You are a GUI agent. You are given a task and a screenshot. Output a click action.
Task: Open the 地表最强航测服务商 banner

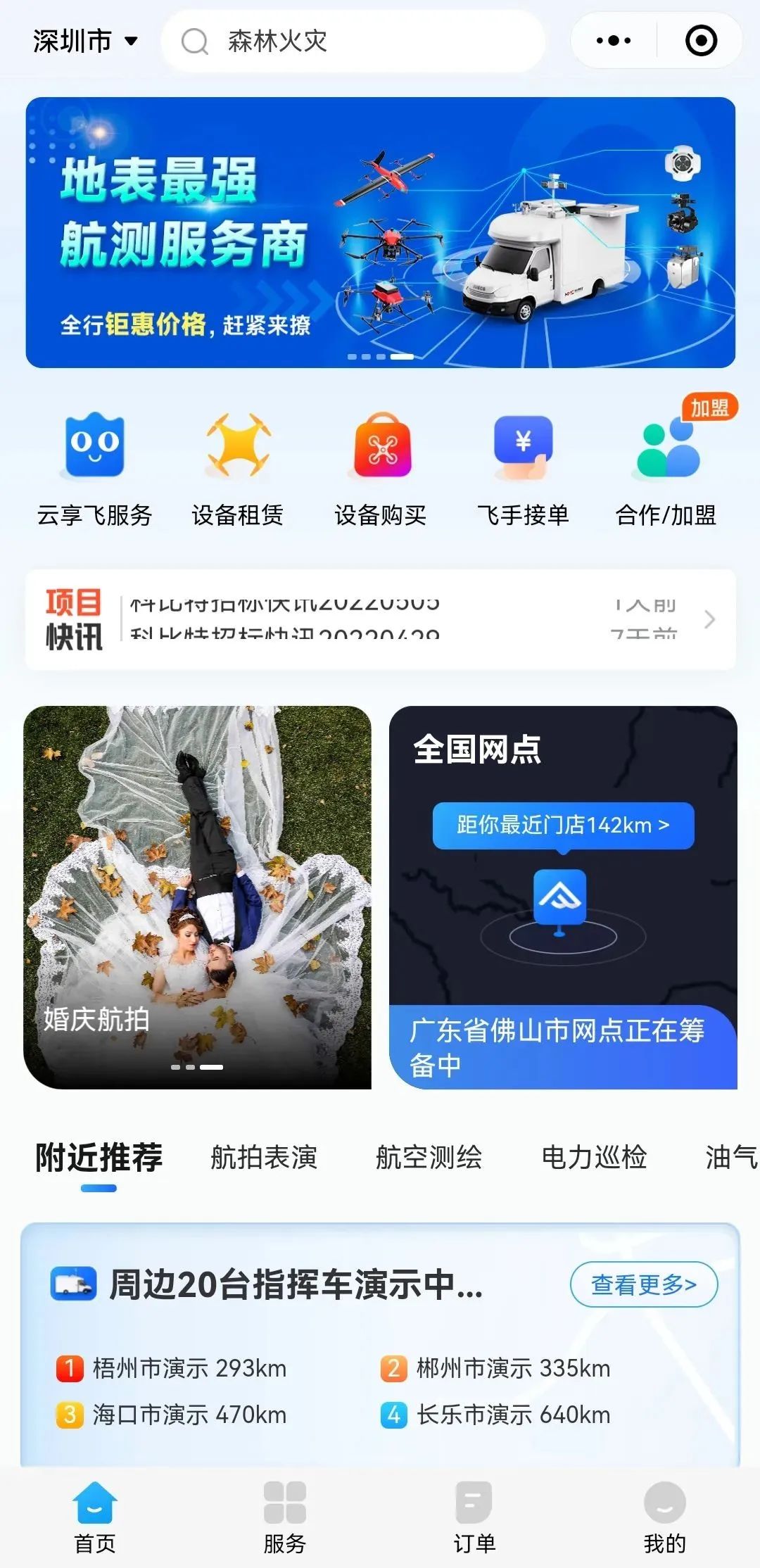tap(380, 232)
